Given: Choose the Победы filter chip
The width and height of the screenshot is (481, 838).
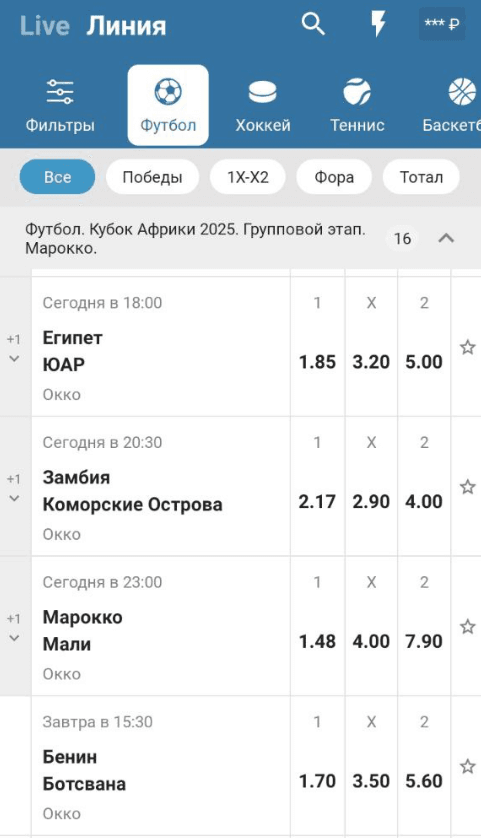Looking at the screenshot, I should tap(152, 177).
